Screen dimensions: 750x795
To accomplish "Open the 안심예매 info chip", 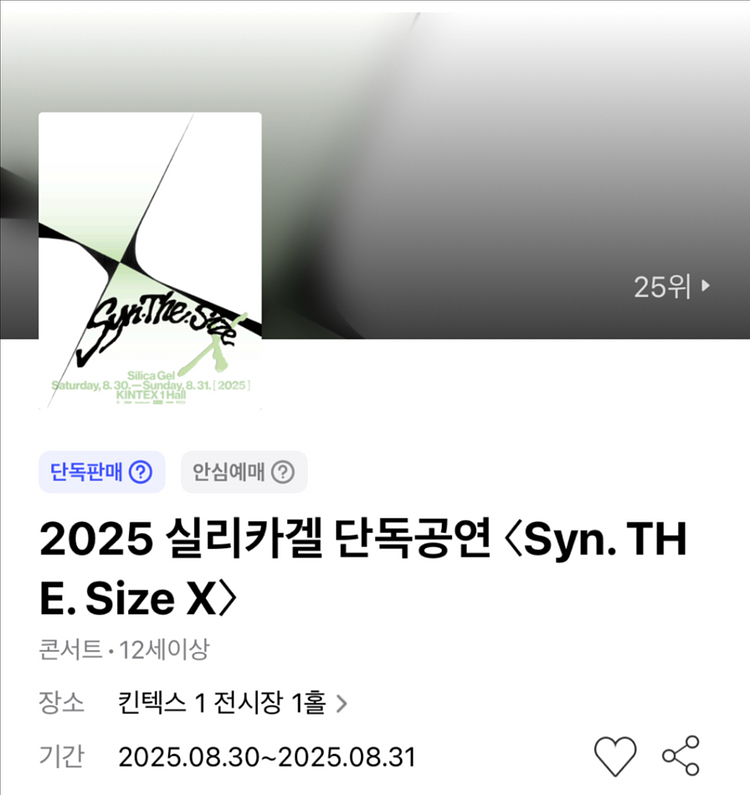I will point(244,472).
